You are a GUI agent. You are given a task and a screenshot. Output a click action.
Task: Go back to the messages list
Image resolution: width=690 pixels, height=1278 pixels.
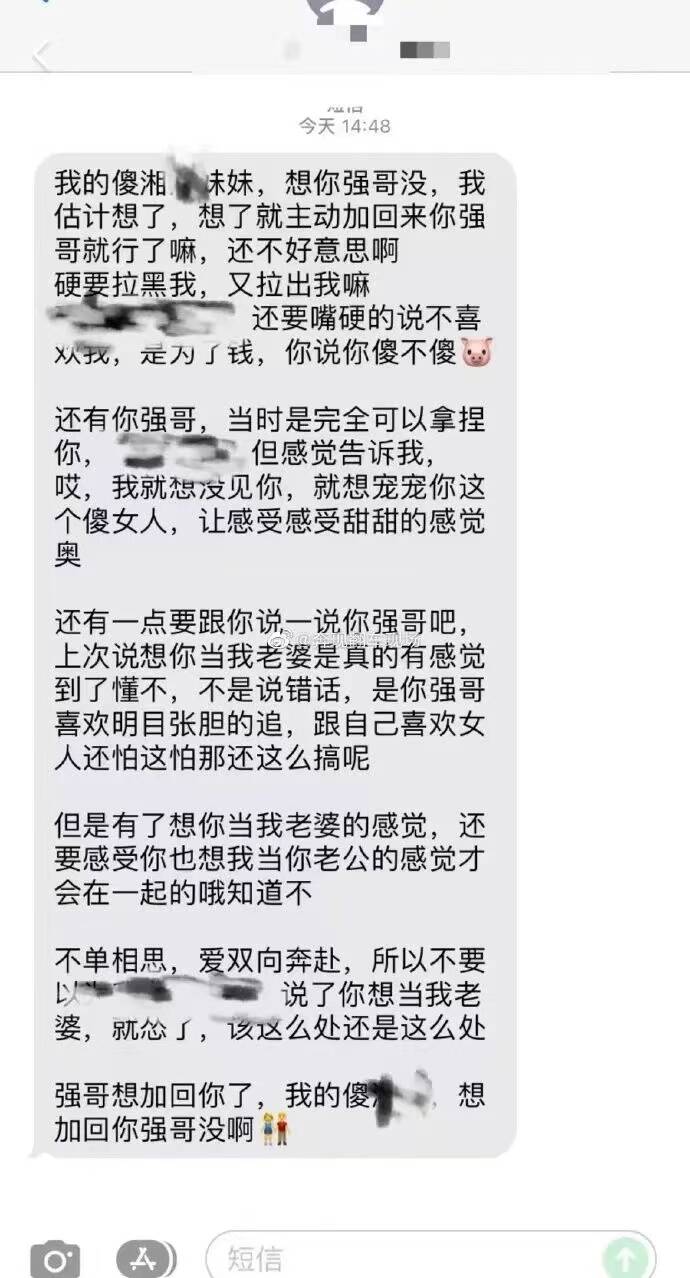click(x=40, y=56)
